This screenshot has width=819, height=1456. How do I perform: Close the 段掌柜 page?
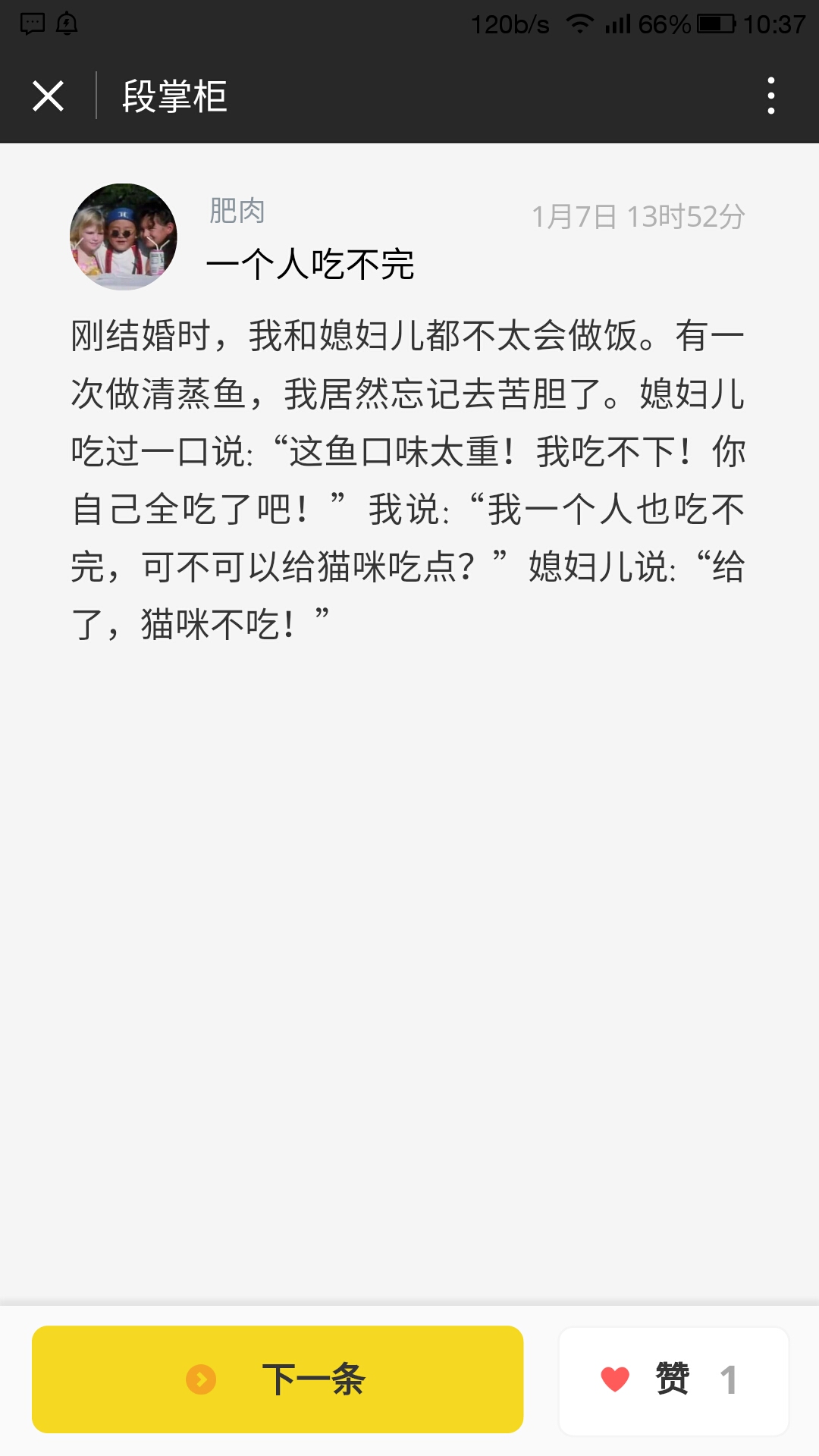click(48, 96)
